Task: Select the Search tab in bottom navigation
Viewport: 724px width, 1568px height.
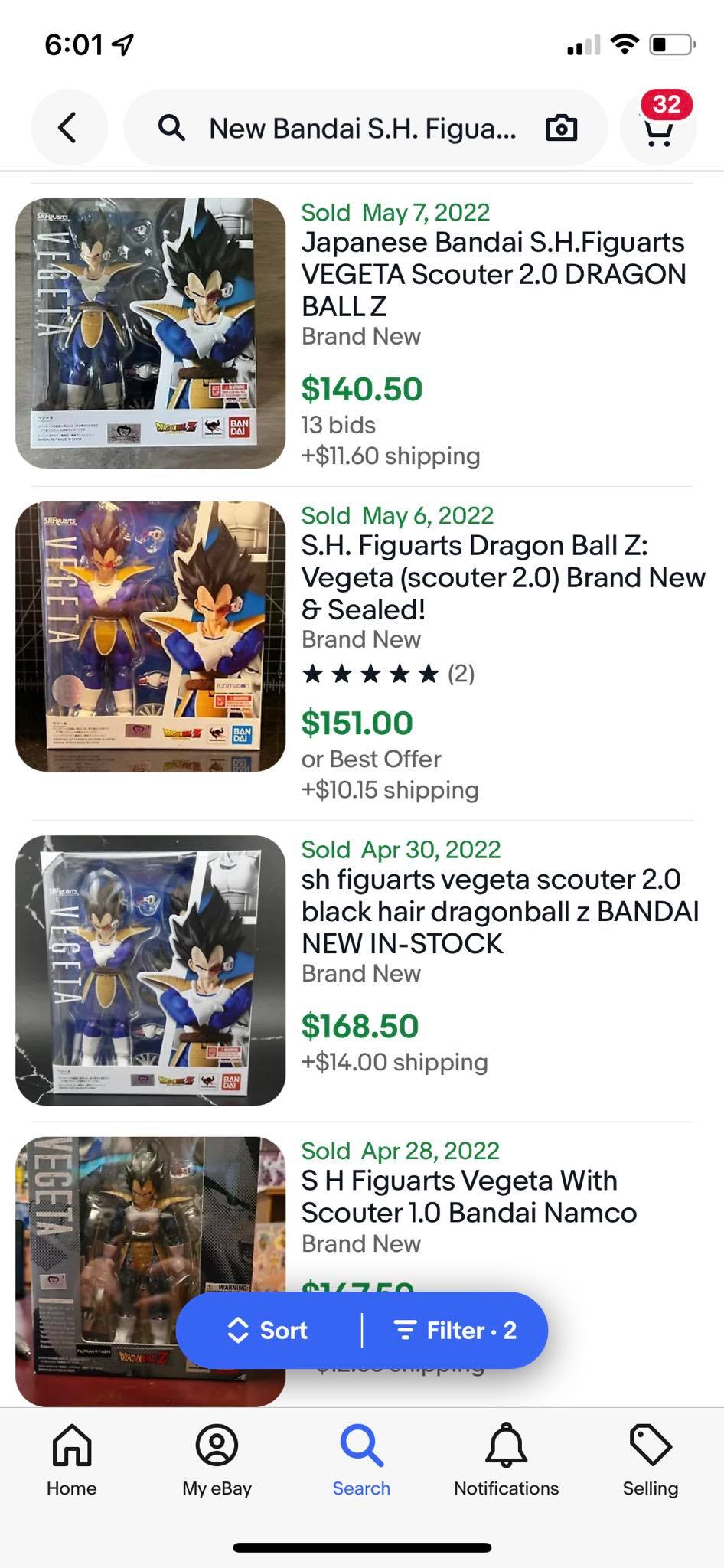Action: (x=361, y=1461)
